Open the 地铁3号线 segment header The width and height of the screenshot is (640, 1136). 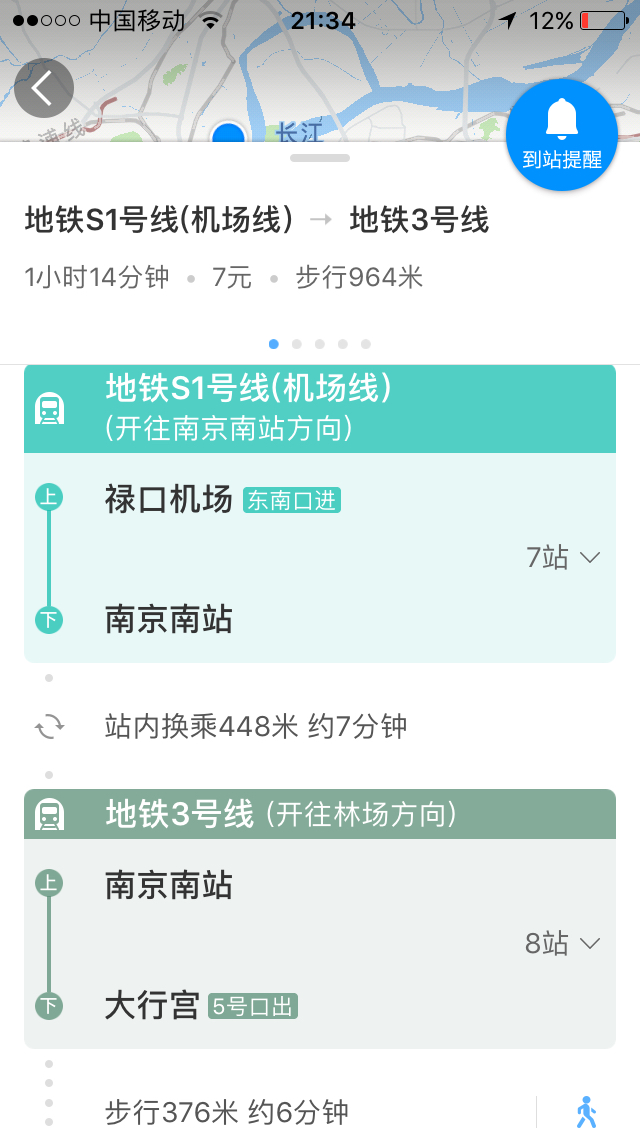point(320,814)
